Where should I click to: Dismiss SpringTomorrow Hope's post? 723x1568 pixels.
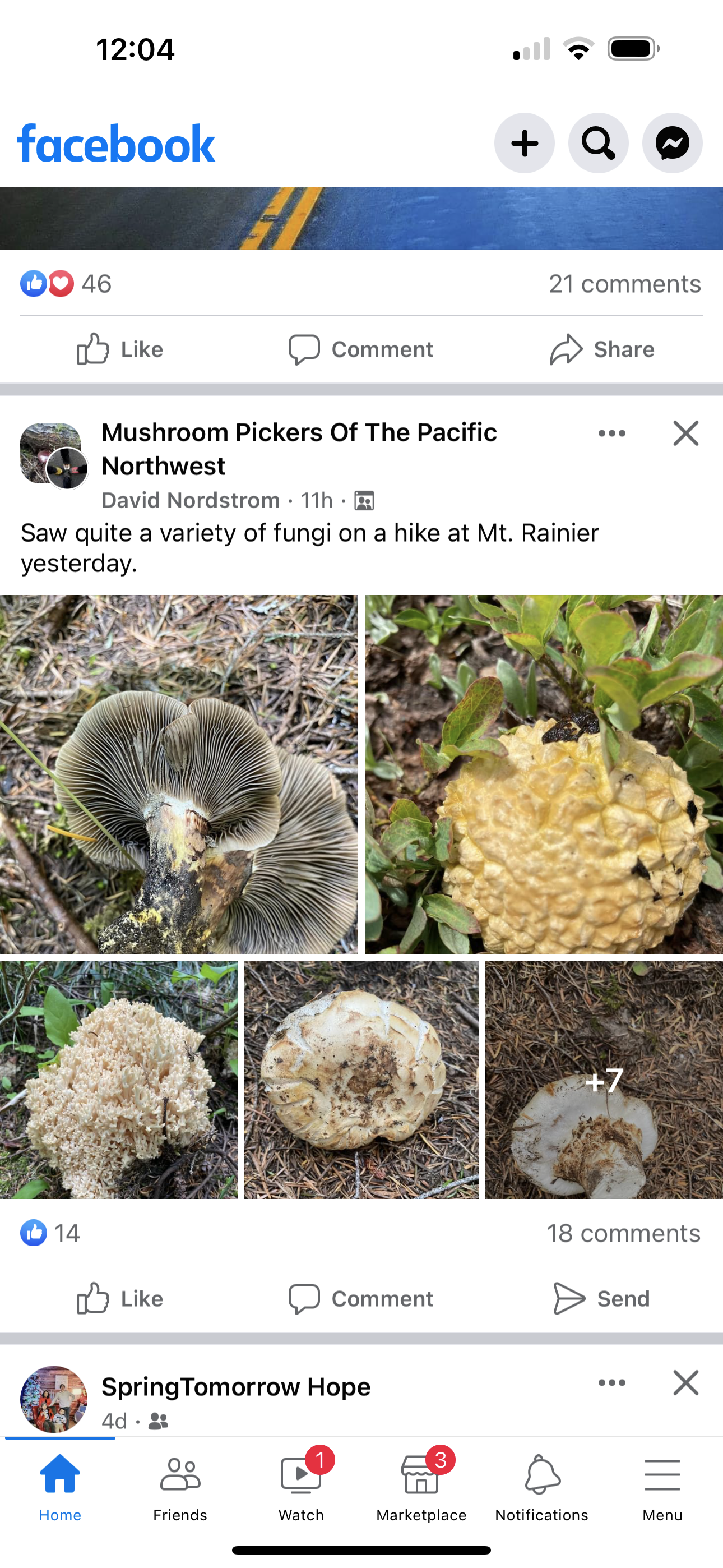(686, 1383)
